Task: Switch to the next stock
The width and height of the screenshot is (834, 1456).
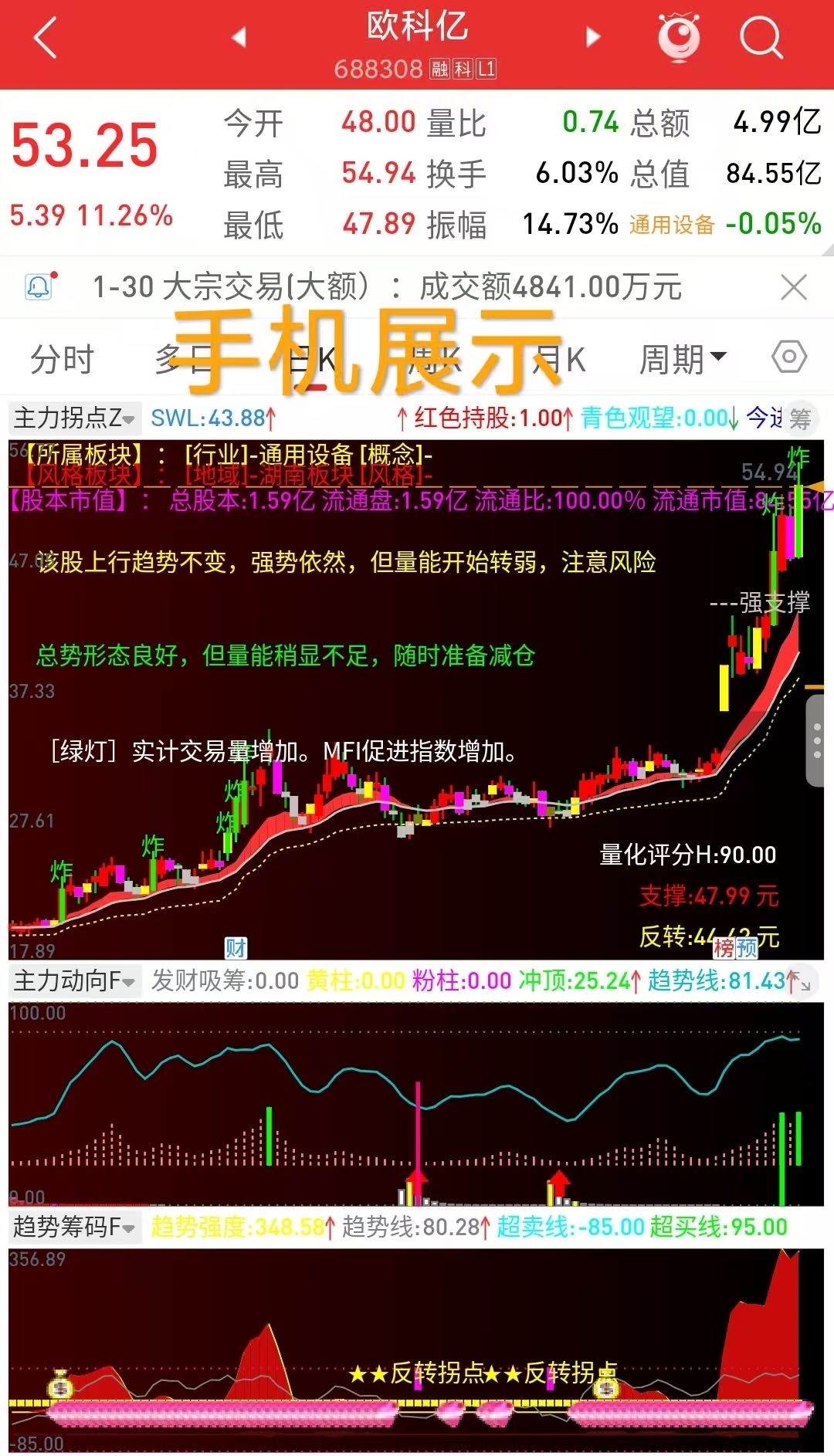Action: tap(592, 37)
